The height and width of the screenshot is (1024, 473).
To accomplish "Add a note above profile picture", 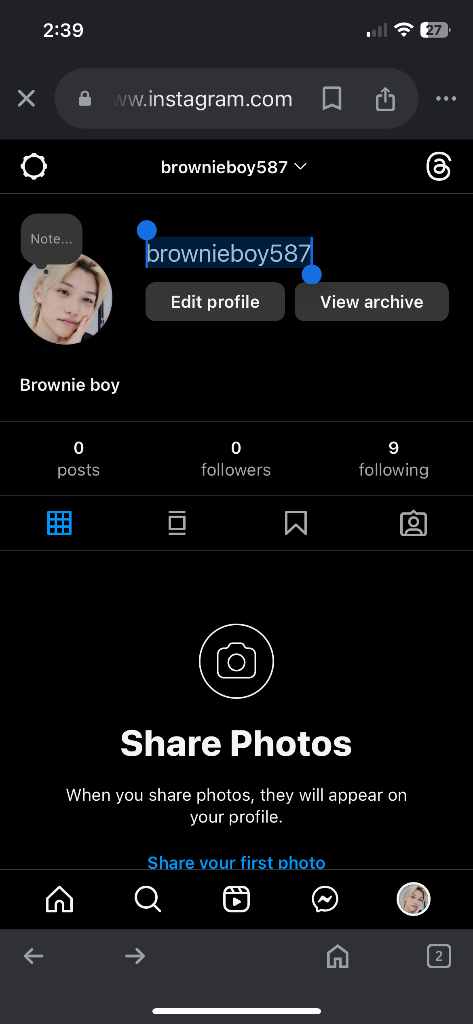I will [x=52, y=239].
